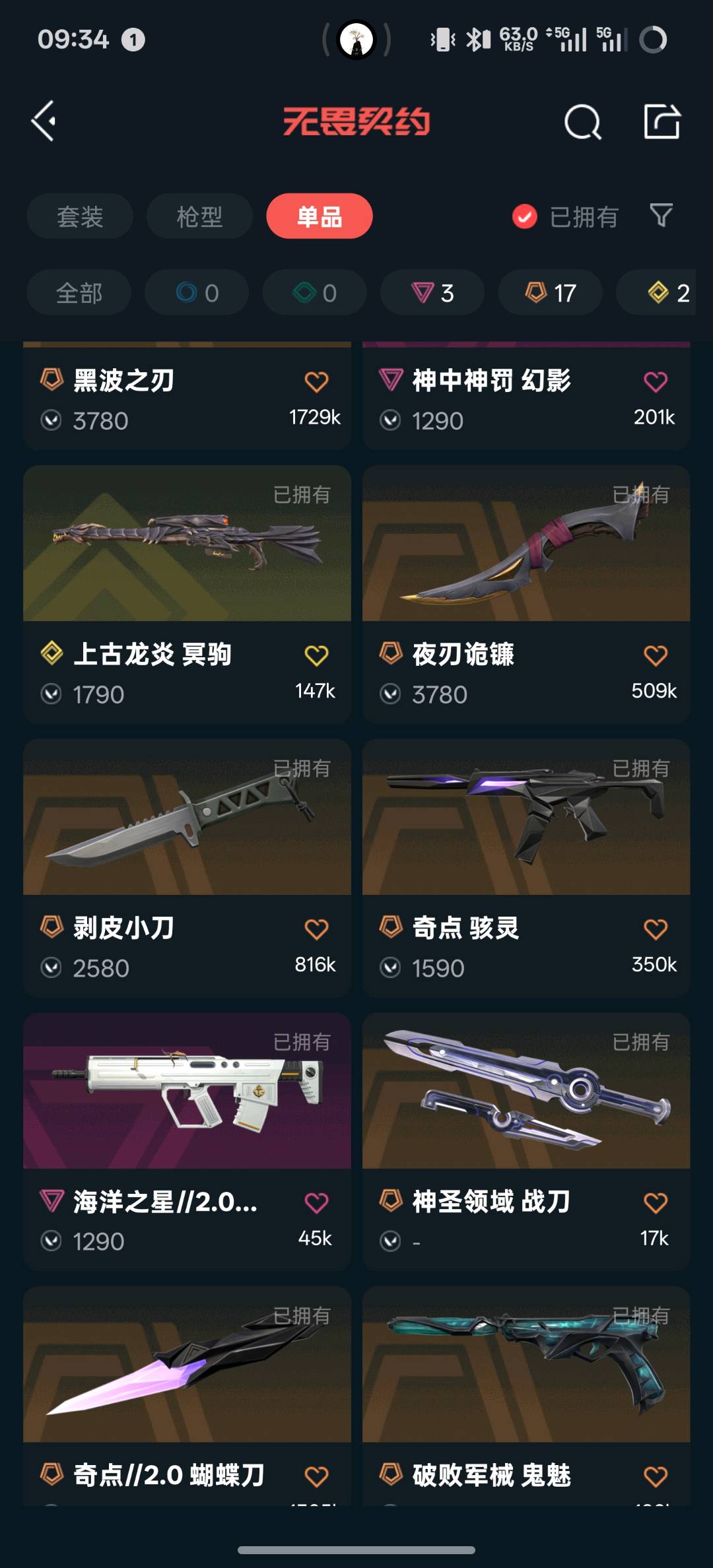Screen dimensions: 713x1568
Task: Open the search icon in the header
Action: pyautogui.click(x=582, y=122)
